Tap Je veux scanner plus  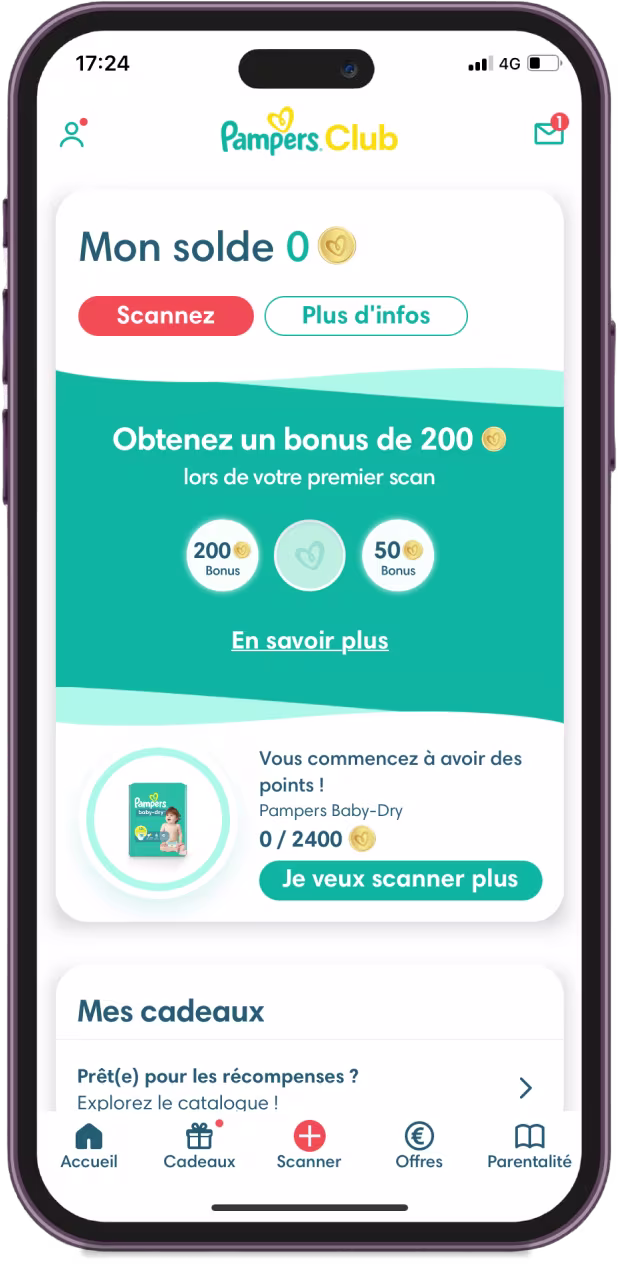click(400, 880)
